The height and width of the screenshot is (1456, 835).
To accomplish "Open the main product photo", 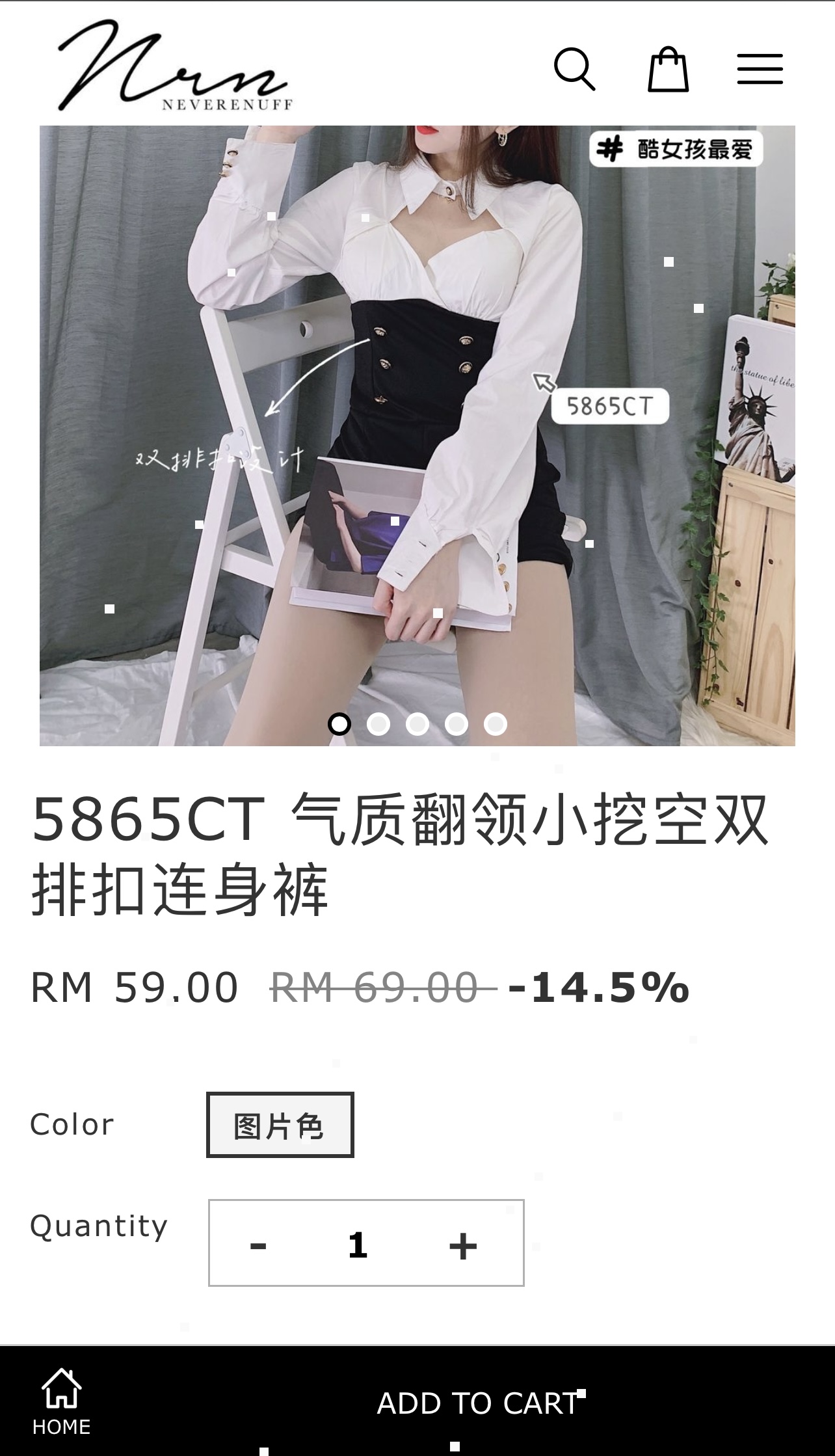I will click(417, 436).
